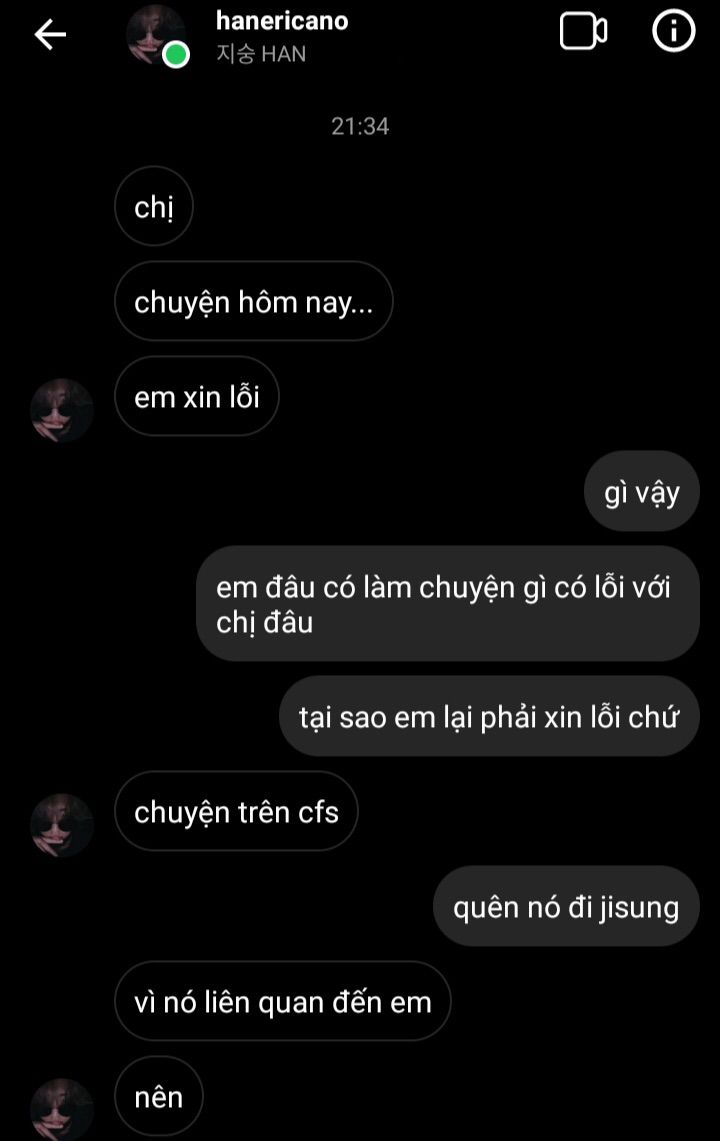Start a video call with hanericano
The width and height of the screenshot is (720, 1141).
582,32
